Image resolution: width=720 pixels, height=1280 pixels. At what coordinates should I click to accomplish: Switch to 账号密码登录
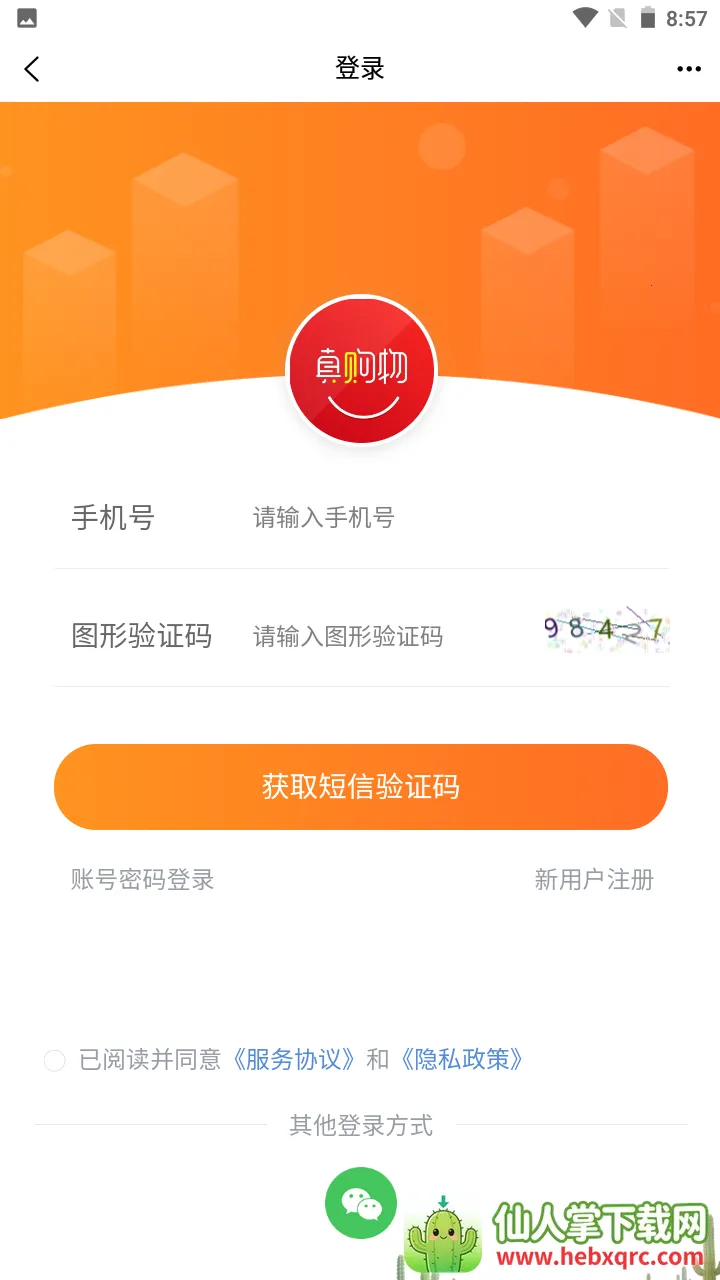click(142, 880)
